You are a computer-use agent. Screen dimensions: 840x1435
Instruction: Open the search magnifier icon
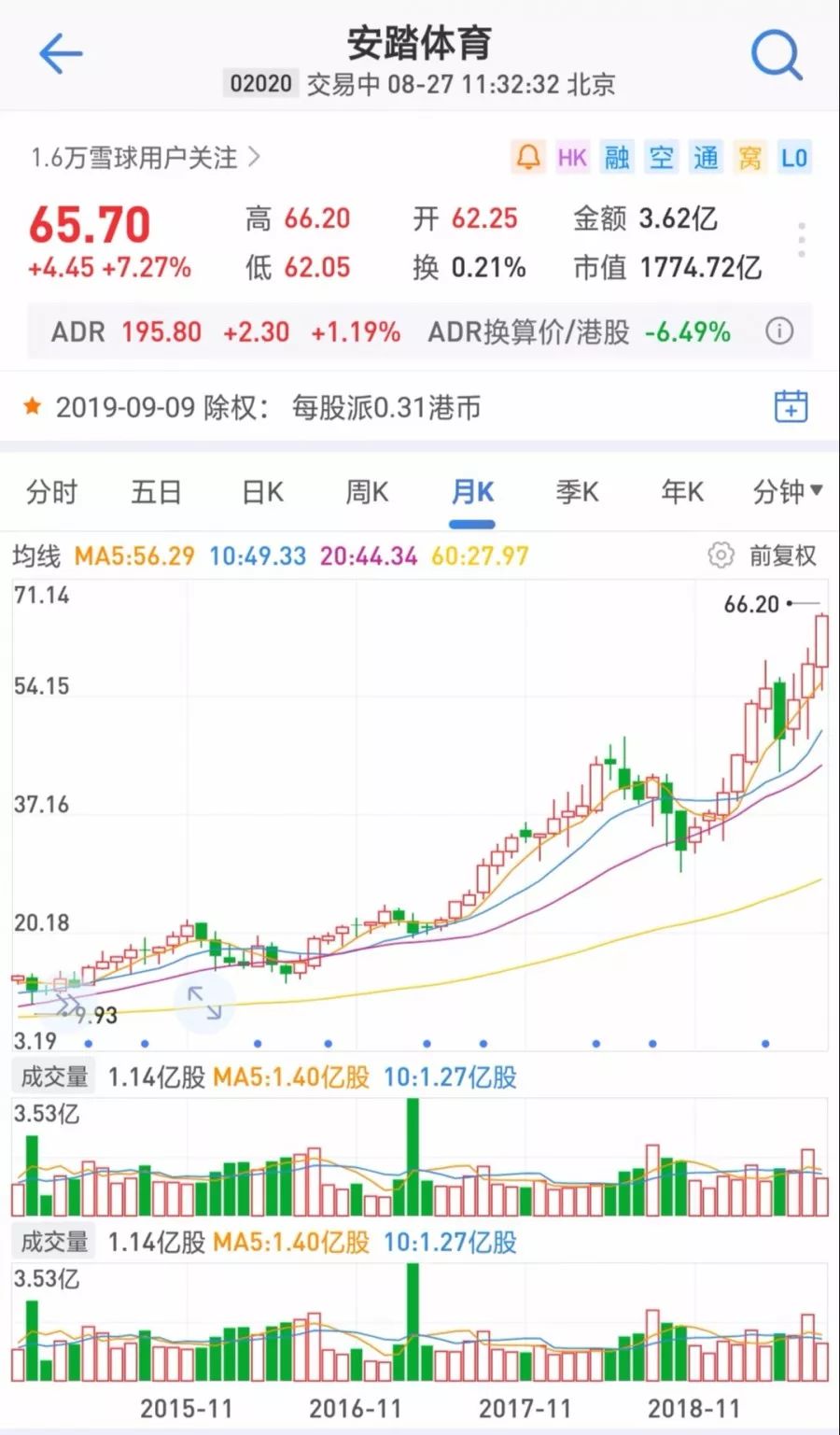(777, 55)
